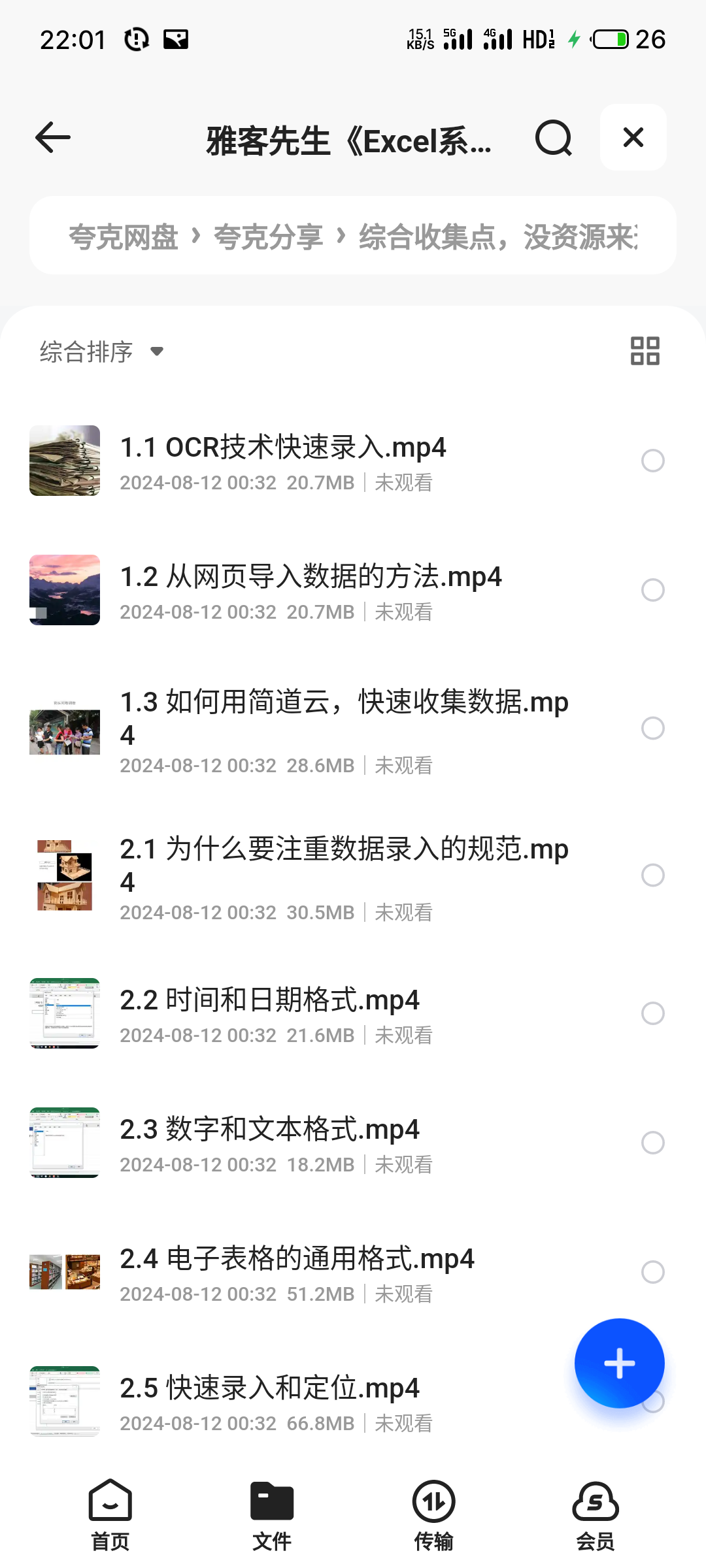The image size is (706, 1568).
Task: Go to 夸克网盘 in the breadcrumb
Action: pyautogui.click(x=124, y=237)
